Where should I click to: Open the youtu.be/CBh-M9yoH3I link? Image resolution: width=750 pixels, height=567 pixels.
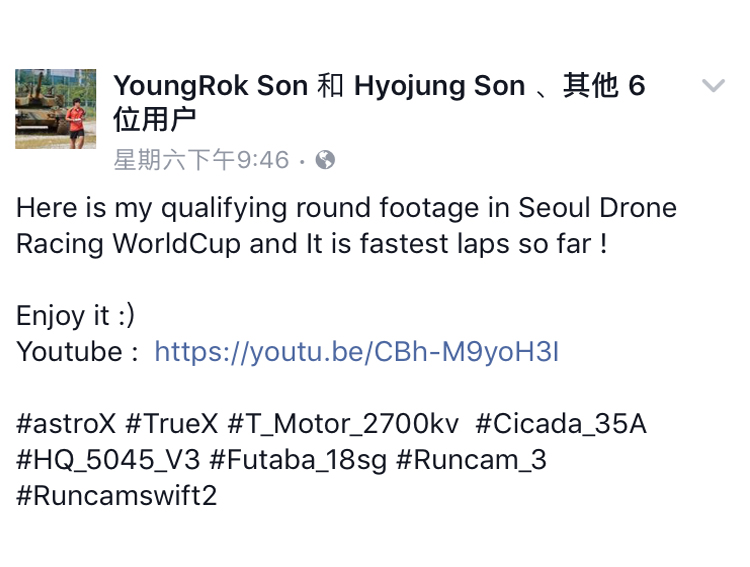pos(356,351)
